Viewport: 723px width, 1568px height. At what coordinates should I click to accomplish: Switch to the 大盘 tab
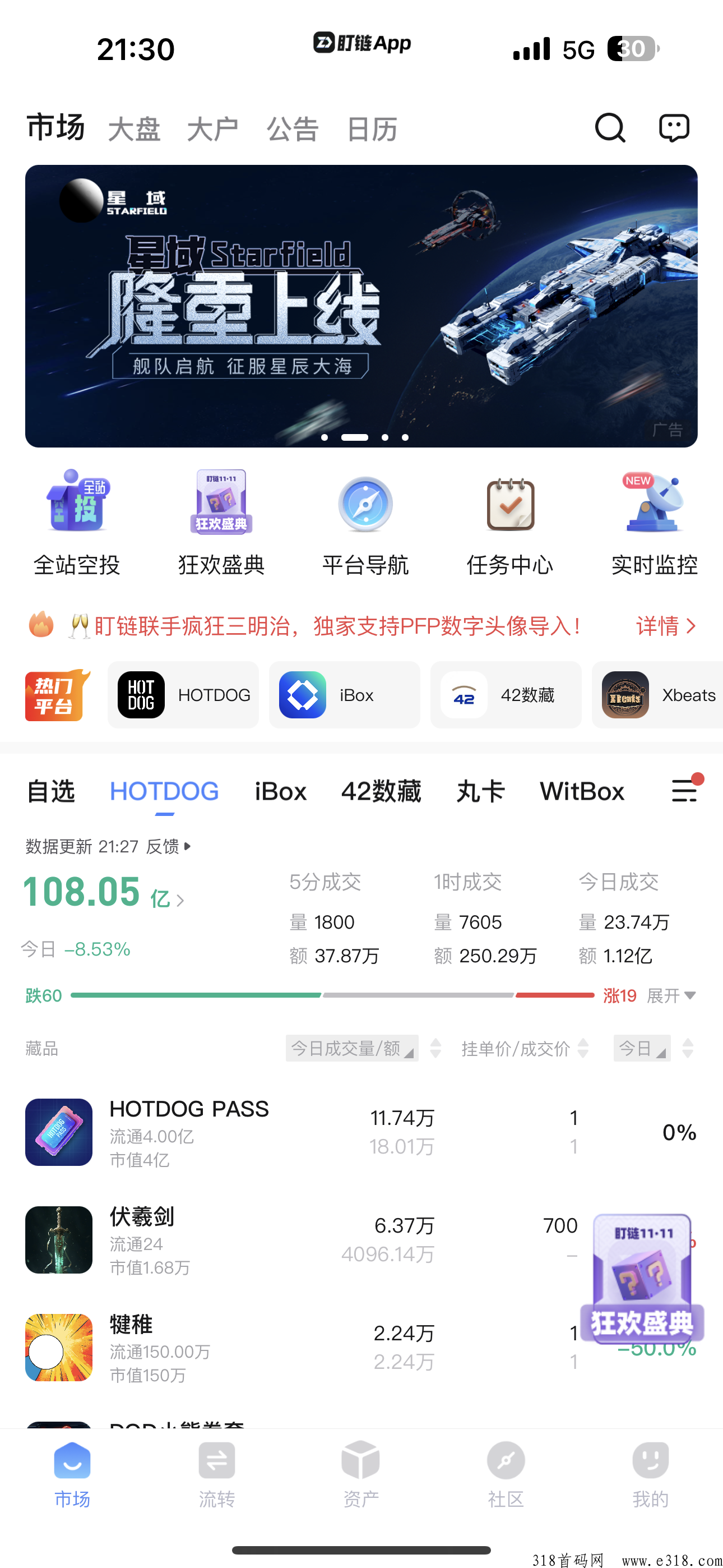134,130
